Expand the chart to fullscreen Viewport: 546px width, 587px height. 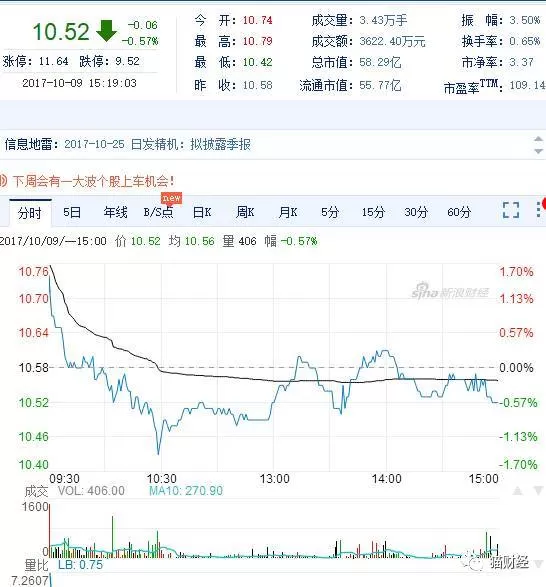coord(511,210)
